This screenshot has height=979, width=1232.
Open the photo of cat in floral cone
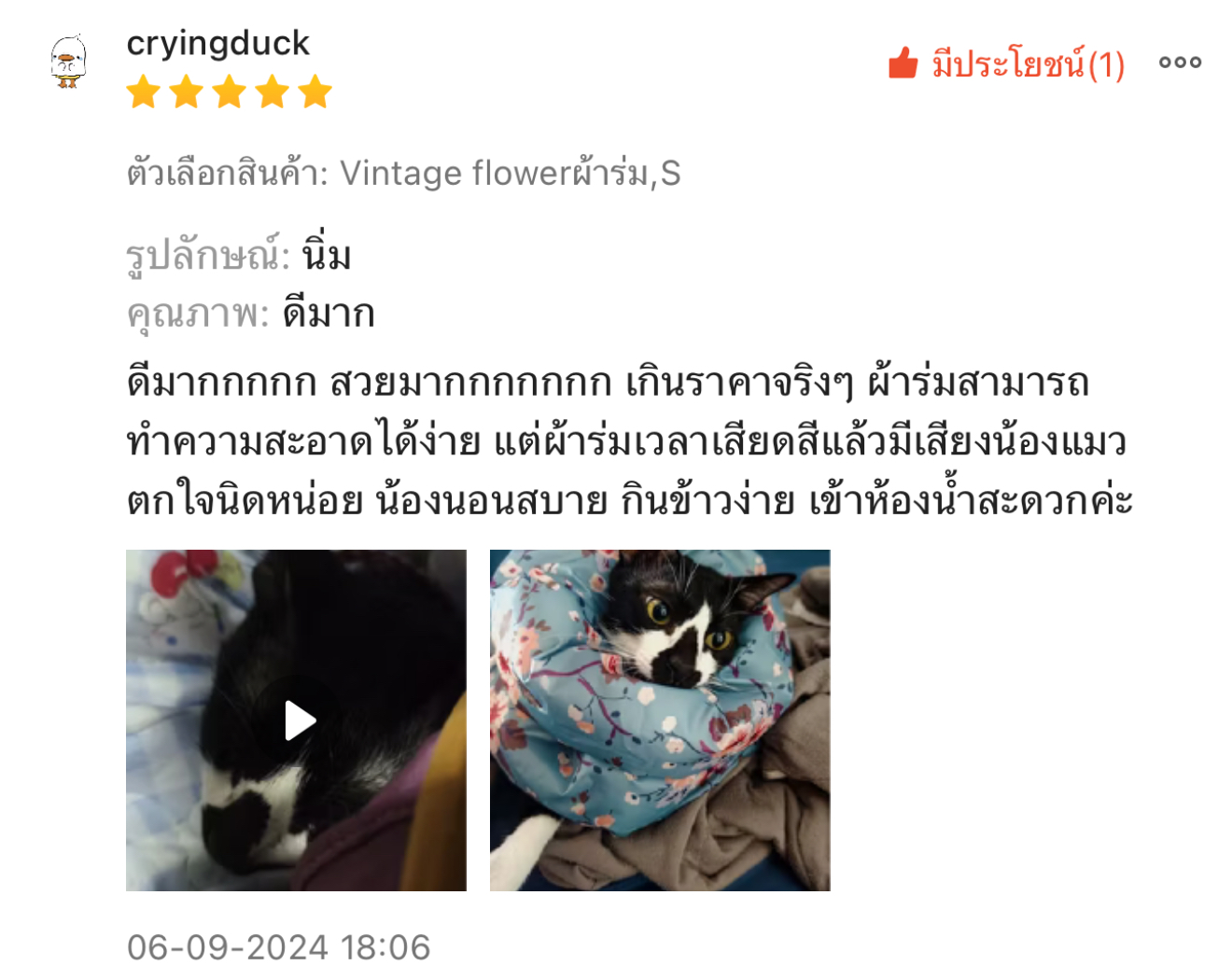[x=659, y=720]
